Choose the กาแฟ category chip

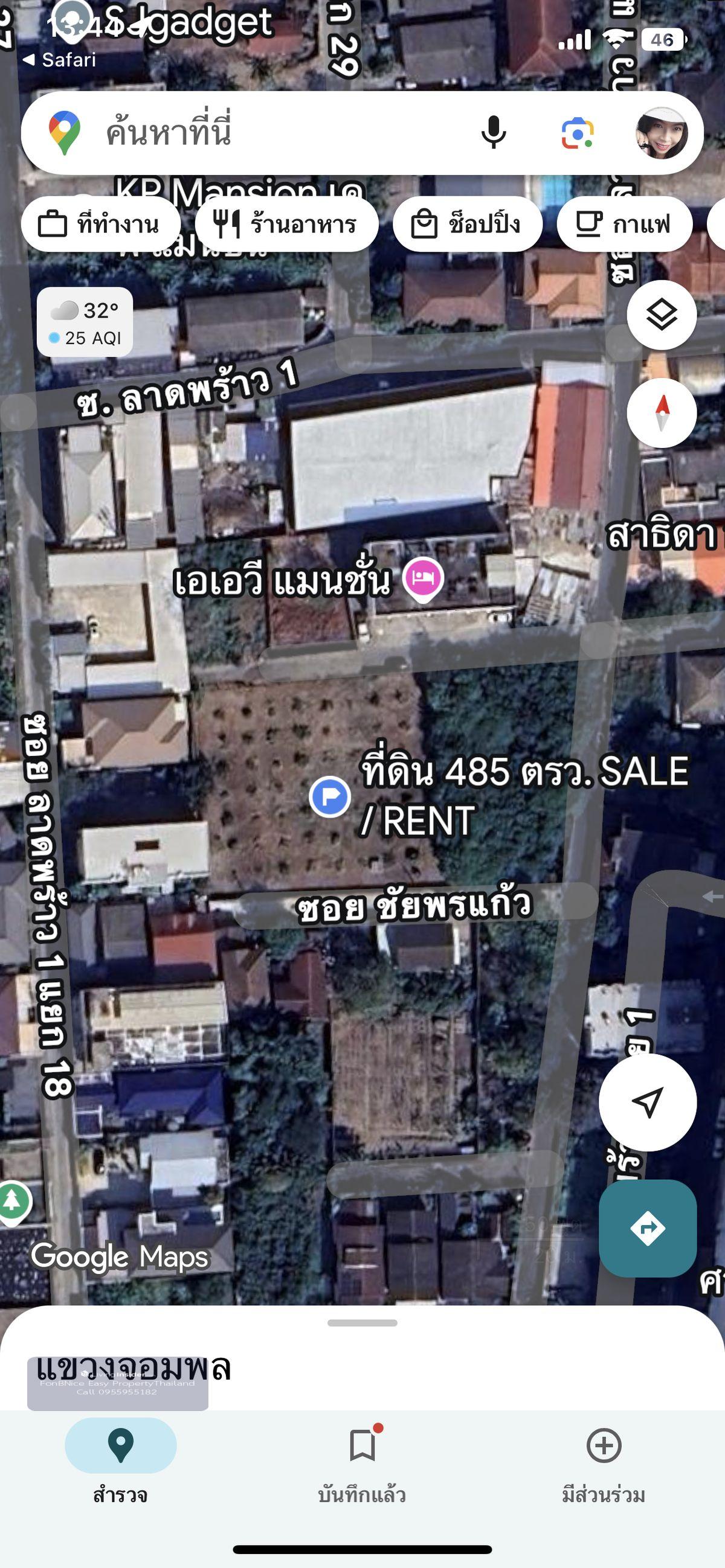[624, 224]
